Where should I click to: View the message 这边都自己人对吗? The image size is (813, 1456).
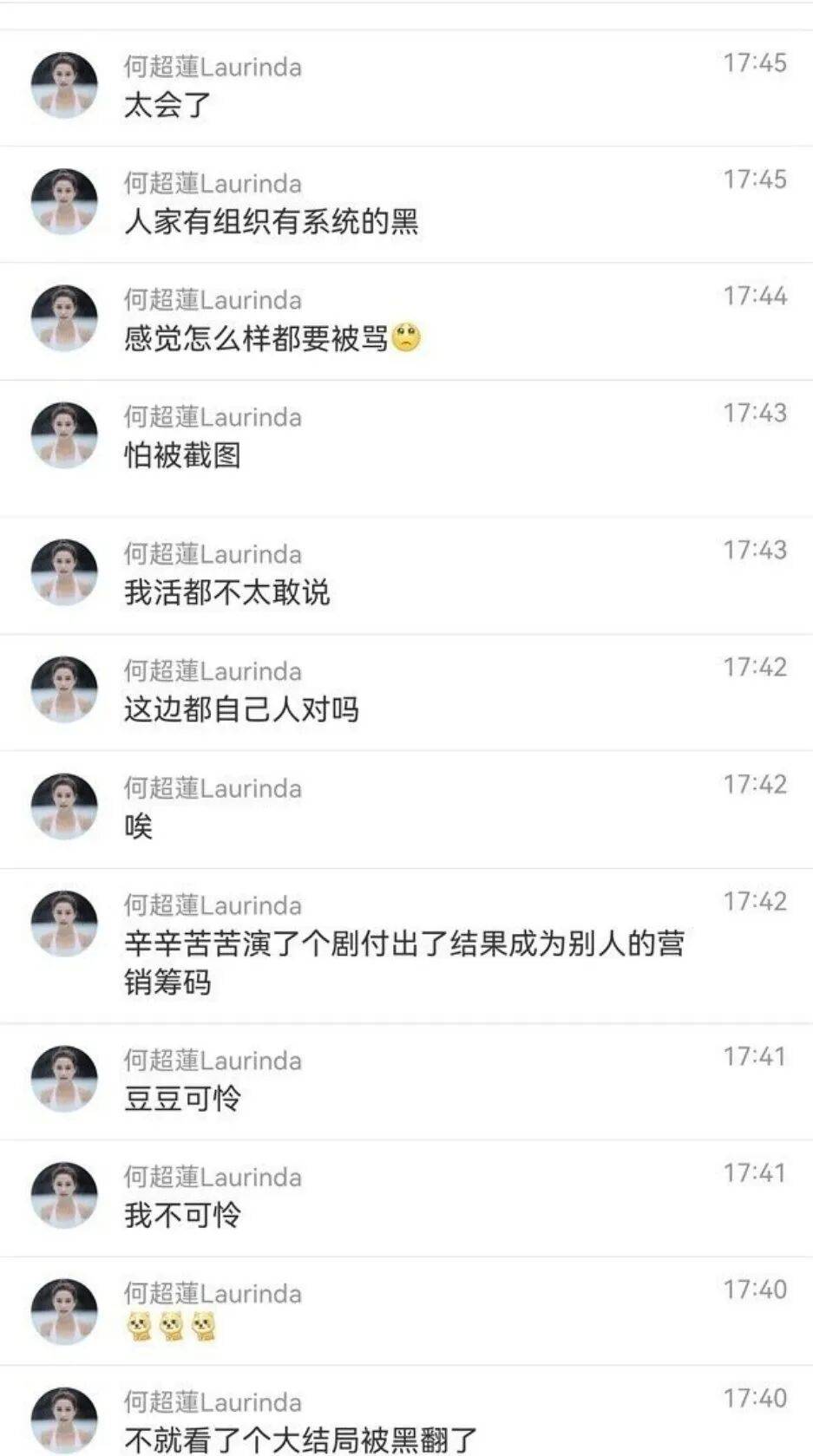click(241, 709)
